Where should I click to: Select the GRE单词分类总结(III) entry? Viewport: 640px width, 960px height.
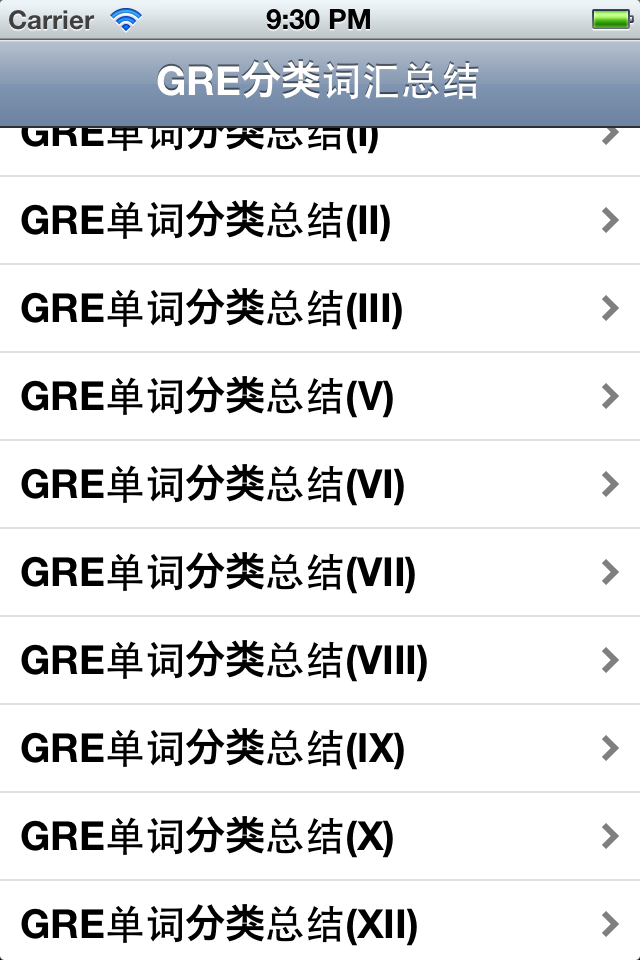click(x=320, y=309)
